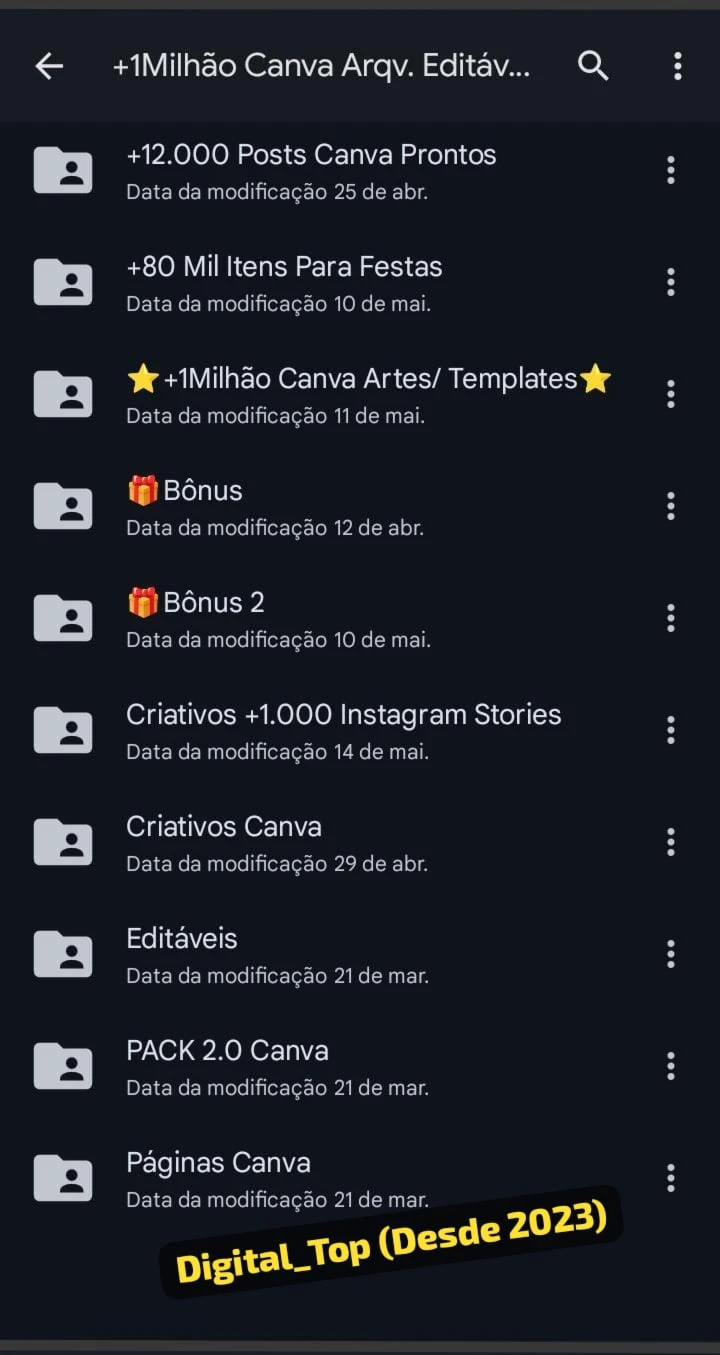
Task: Open the app bar overflow menu
Action: click(677, 66)
